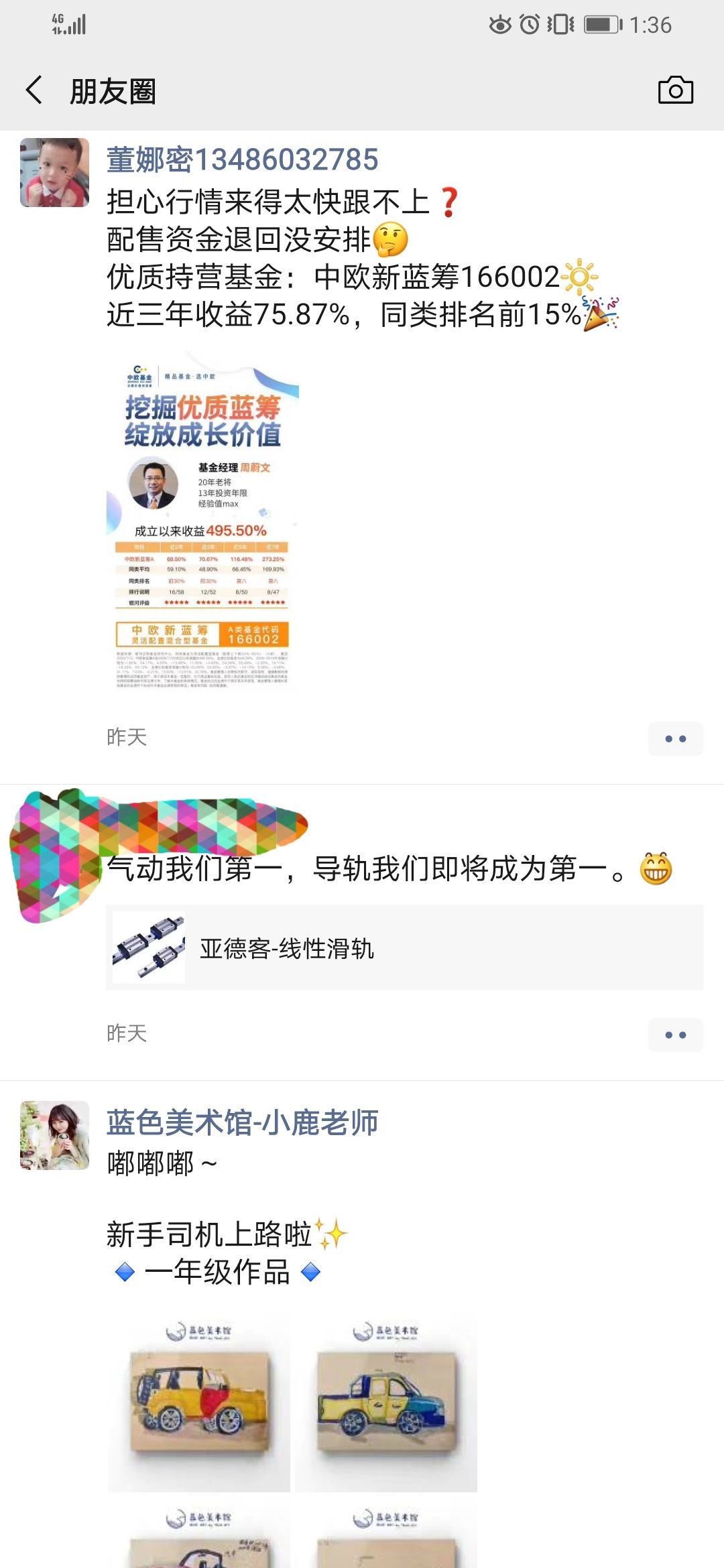The width and height of the screenshot is (724, 1568).
Task: Tap 蓝色美术馆-小鹿老师's avatar photo
Action: (54, 1136)
